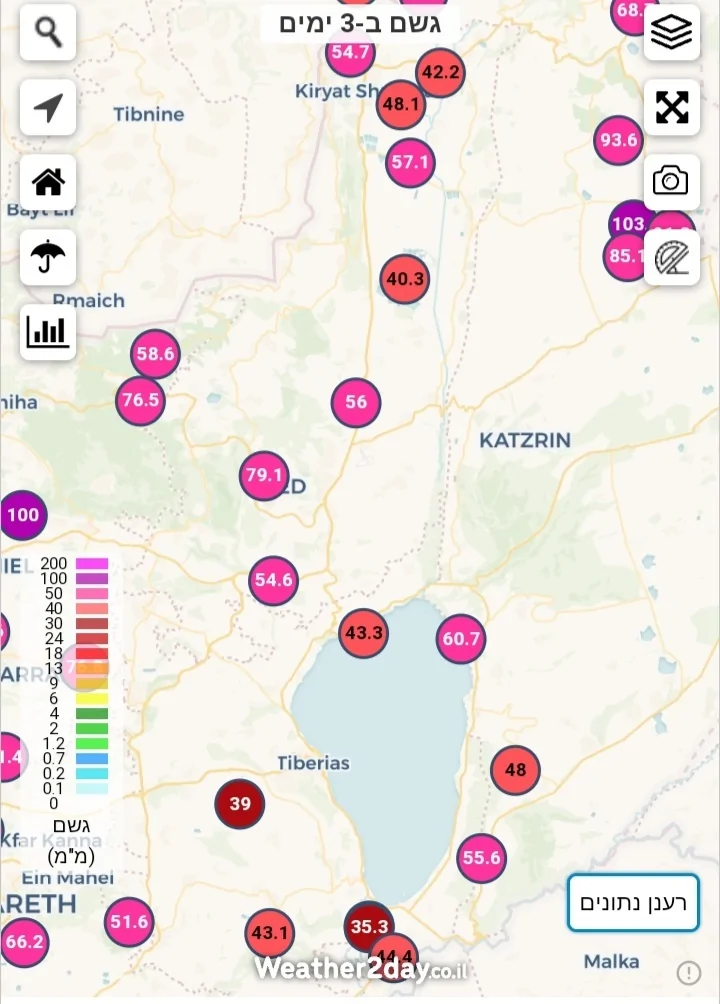Image resolution: width=720 pixels, height=1004 pixels.
Task: Go to the home screen icon
Action: [x=48, y=182]
